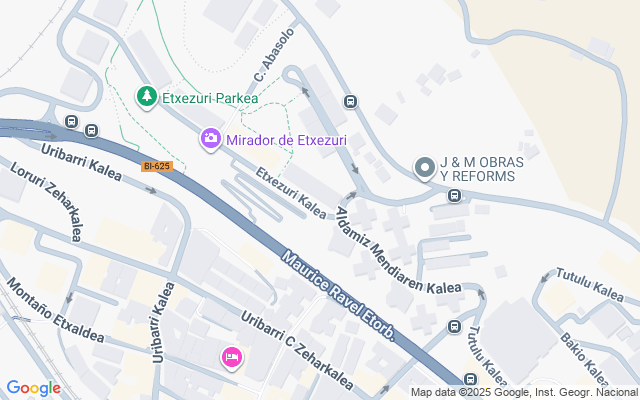Tap the pink hotel pin near Uribarri C Zeharkalea

point(231,357)
